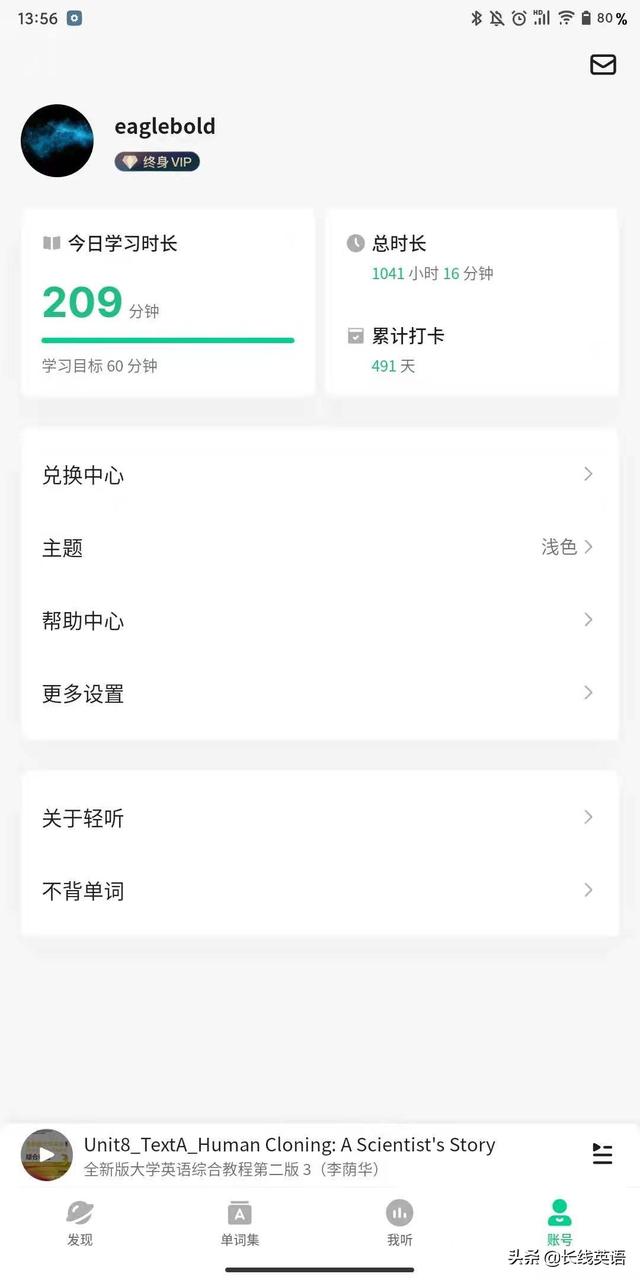This screenshot has width=640, height=1280.
Task: Open 兑换中心 redemption center
Action: coord(320,475)
